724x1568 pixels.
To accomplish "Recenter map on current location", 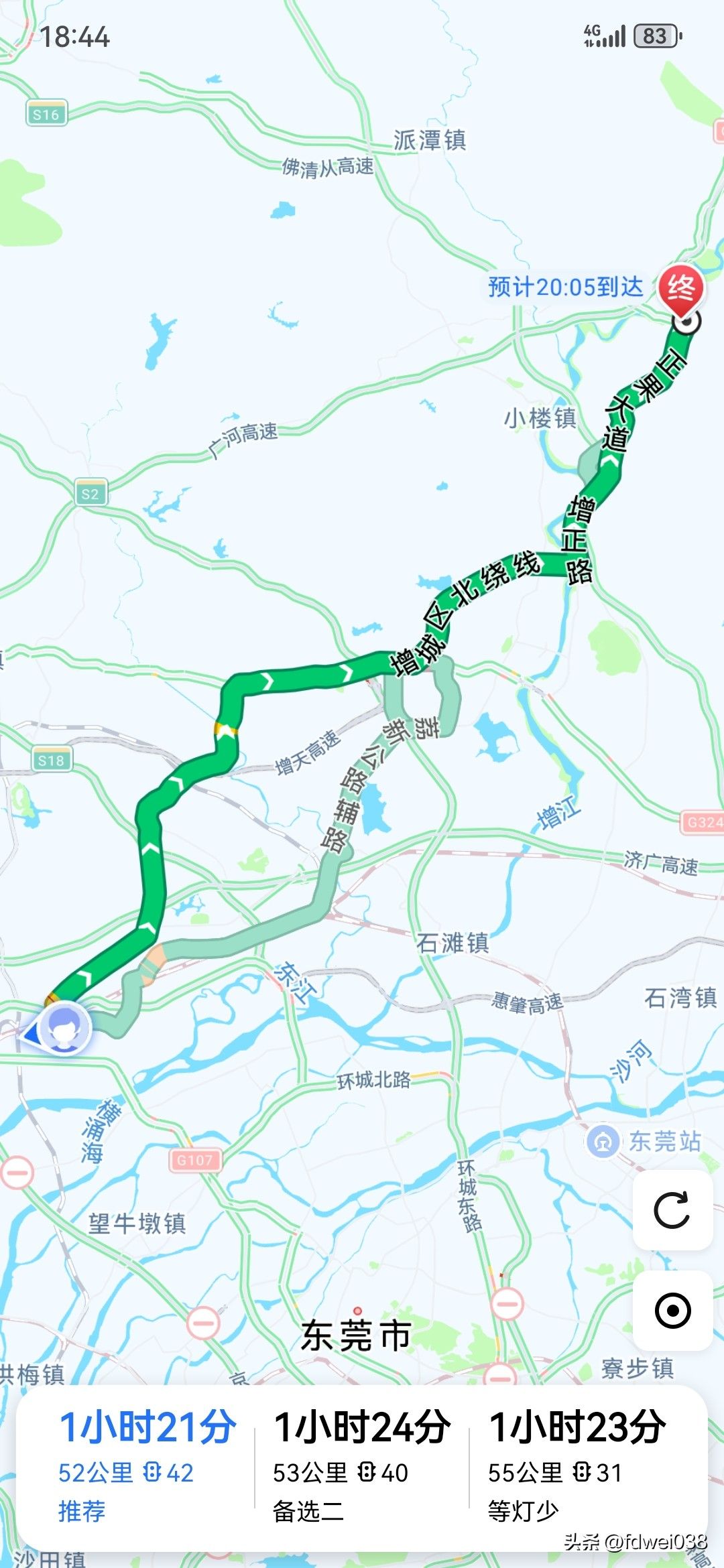I will [672, 1310].
